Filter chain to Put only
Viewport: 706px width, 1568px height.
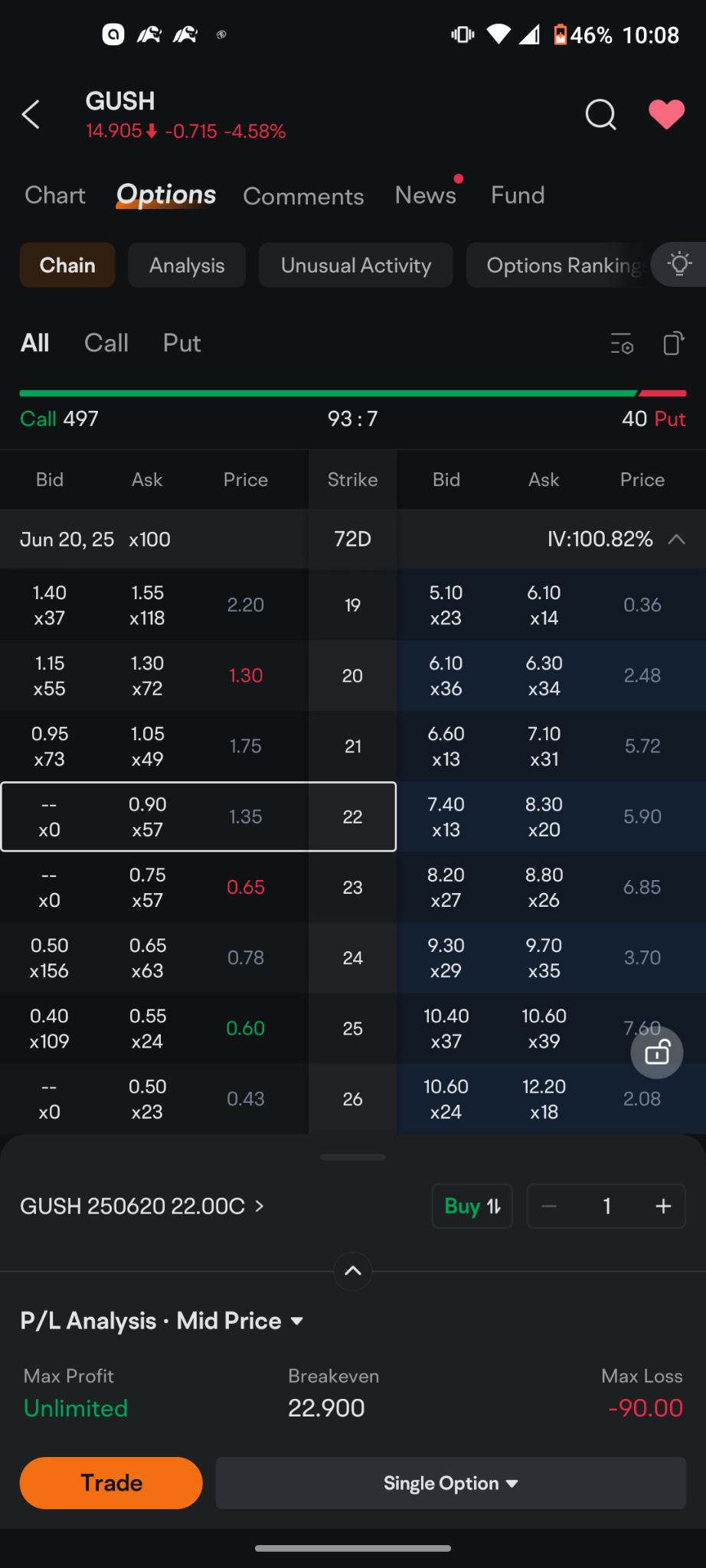[x=182, y=343]
